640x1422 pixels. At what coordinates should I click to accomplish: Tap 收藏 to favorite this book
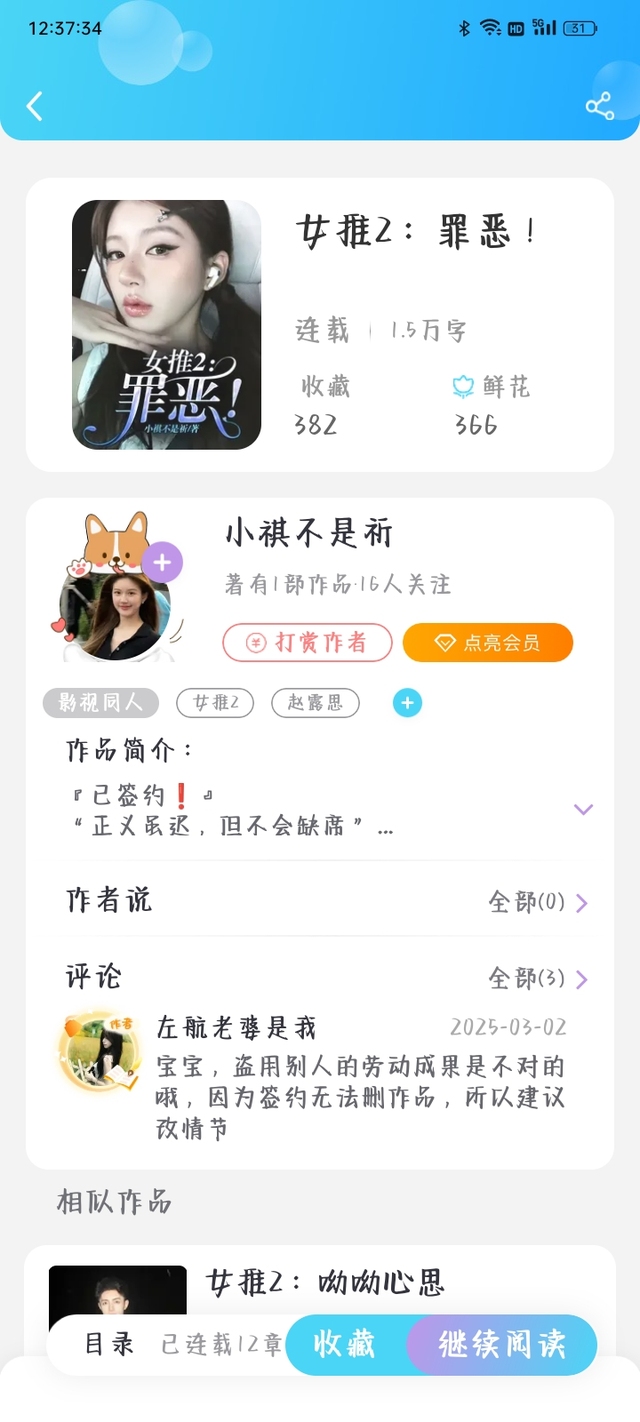(344, 1344)
